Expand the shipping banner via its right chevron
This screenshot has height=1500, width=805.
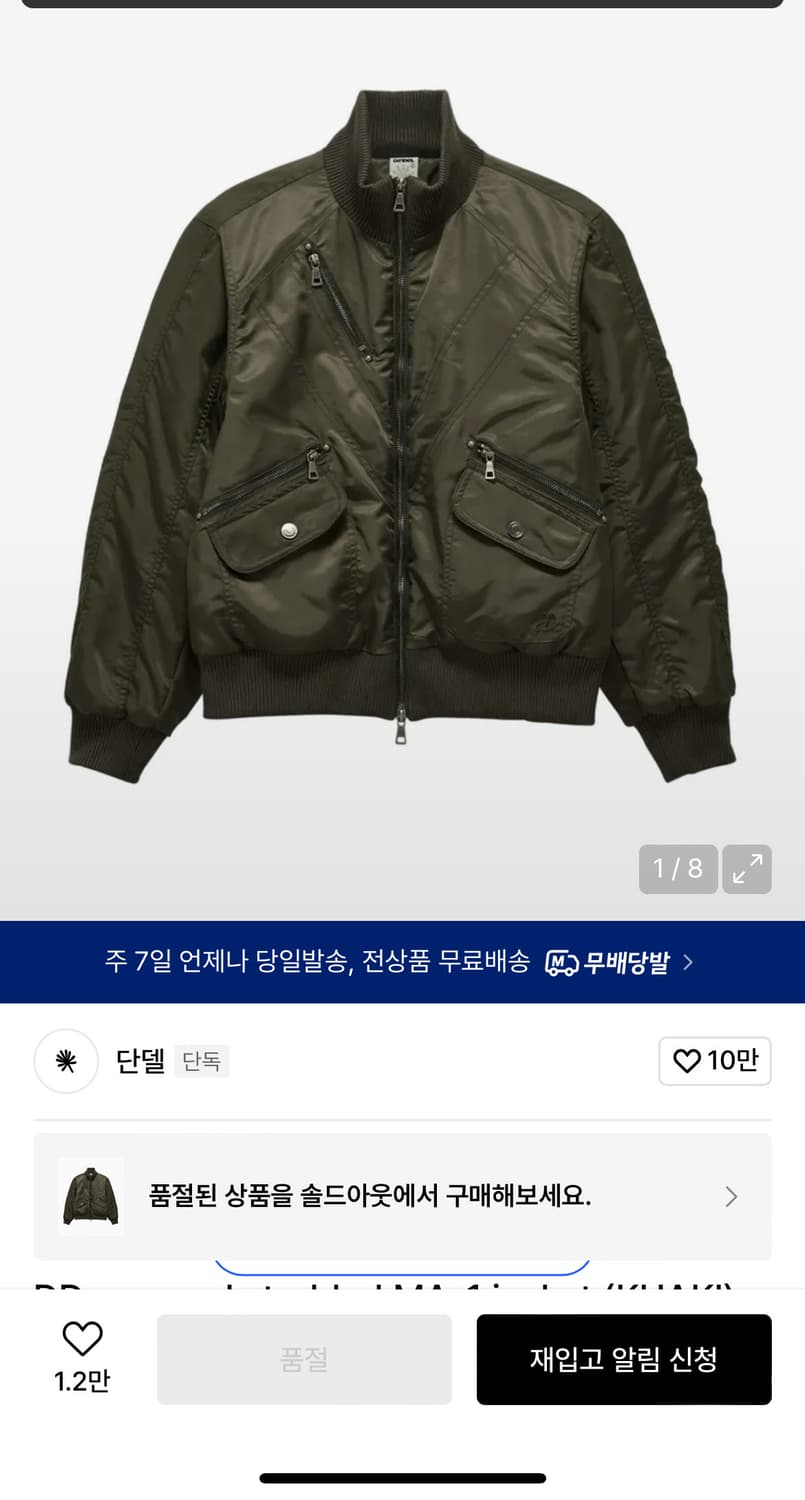click(x=687, y=961)
